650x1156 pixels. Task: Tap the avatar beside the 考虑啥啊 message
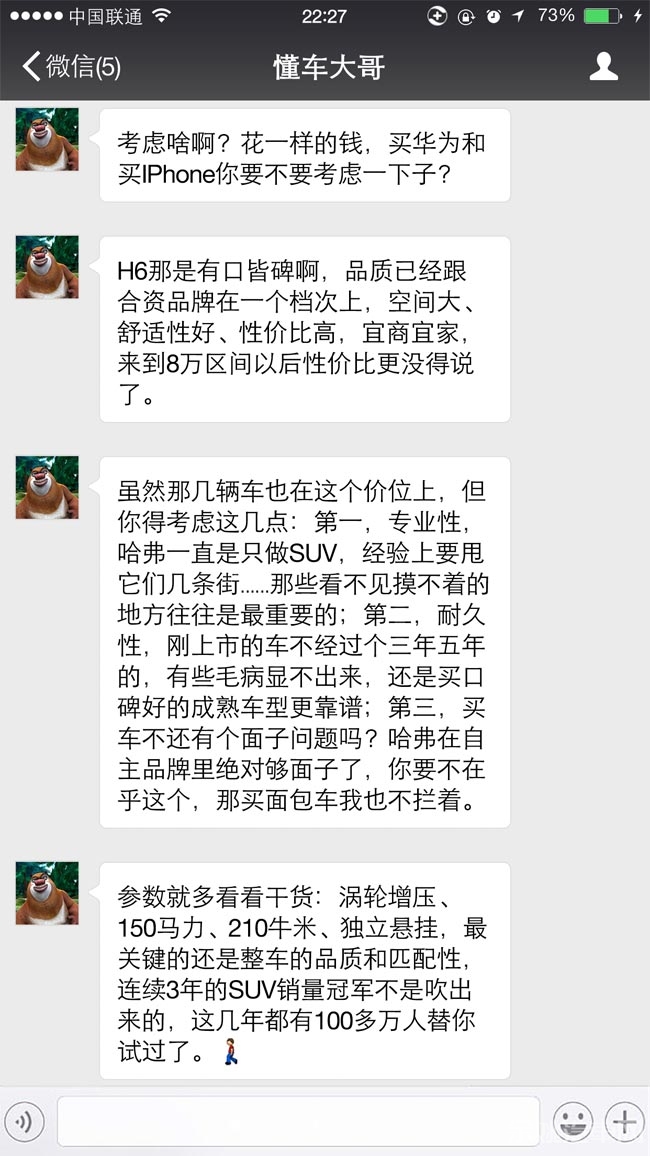pos(47,140)
